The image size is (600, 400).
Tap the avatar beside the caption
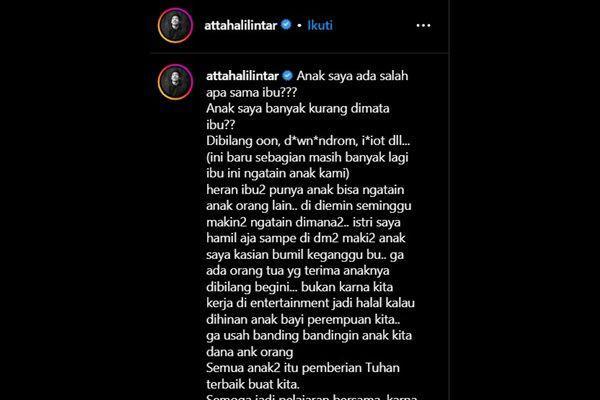click(x=174, y=84)
